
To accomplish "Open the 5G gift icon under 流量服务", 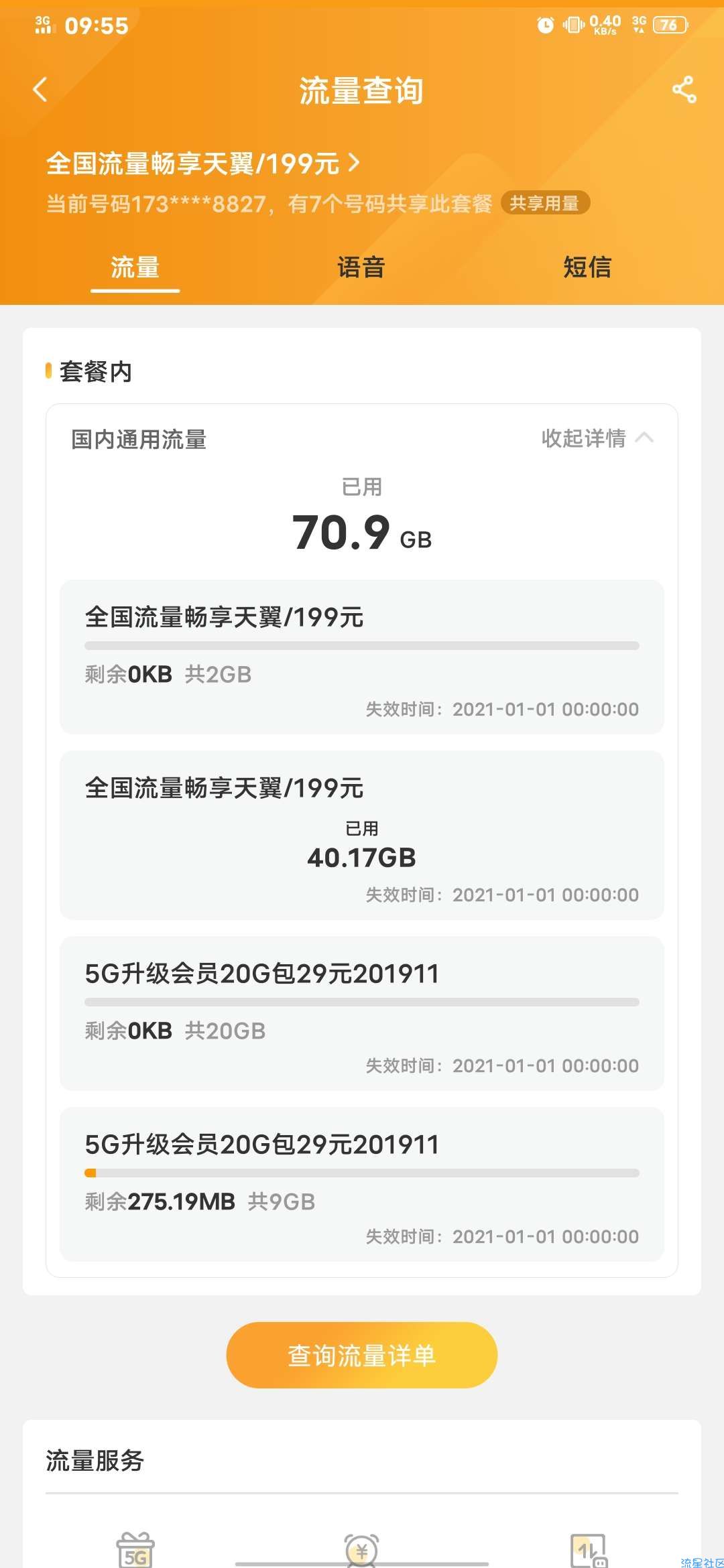I will point(135,1549).
